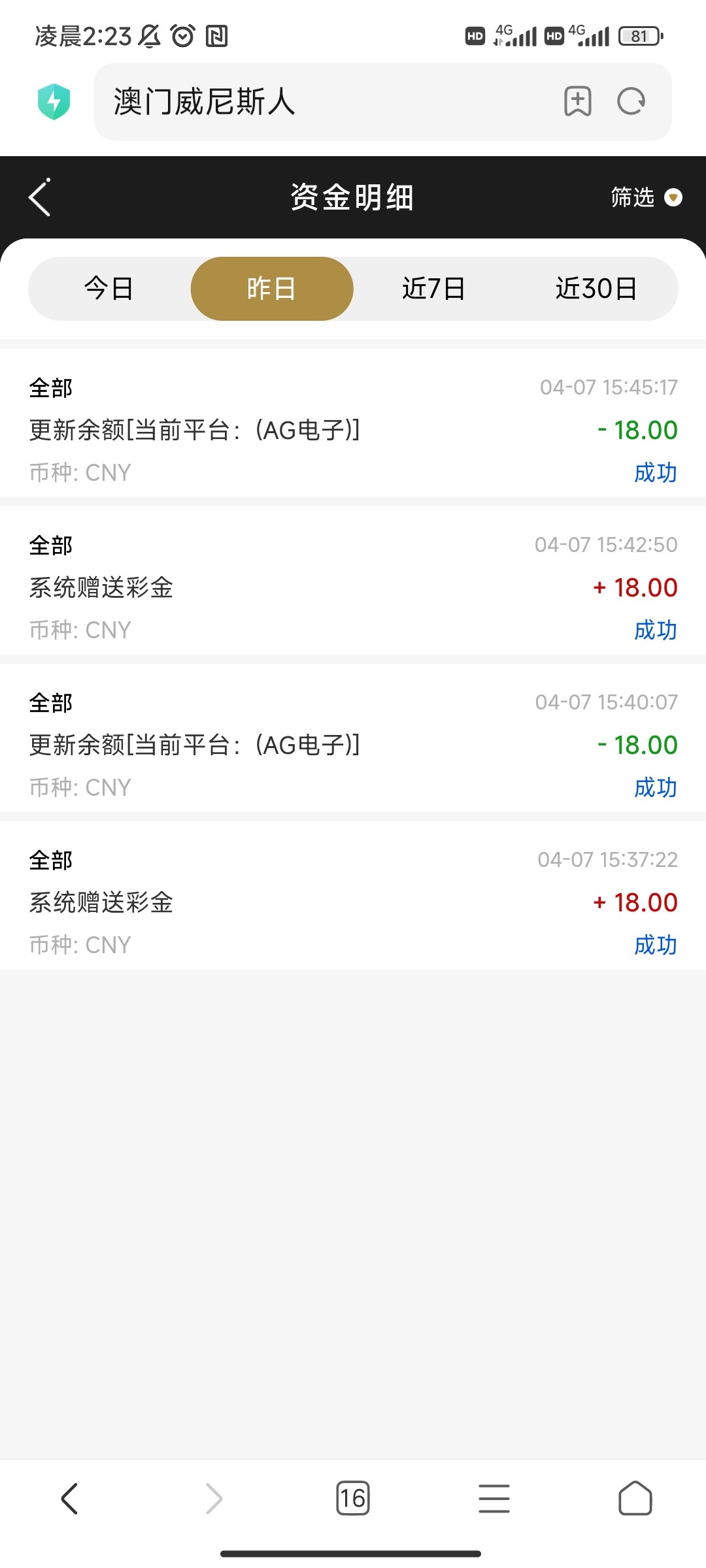Open the 筛选 filter dropdown
The height and width of the screenshot is (1568, 706).
point(645,197)
